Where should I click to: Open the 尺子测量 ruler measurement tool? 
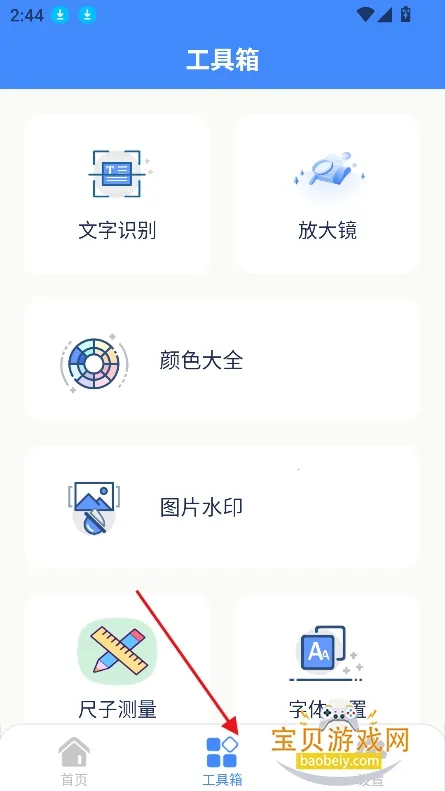(x=117, y=658)
